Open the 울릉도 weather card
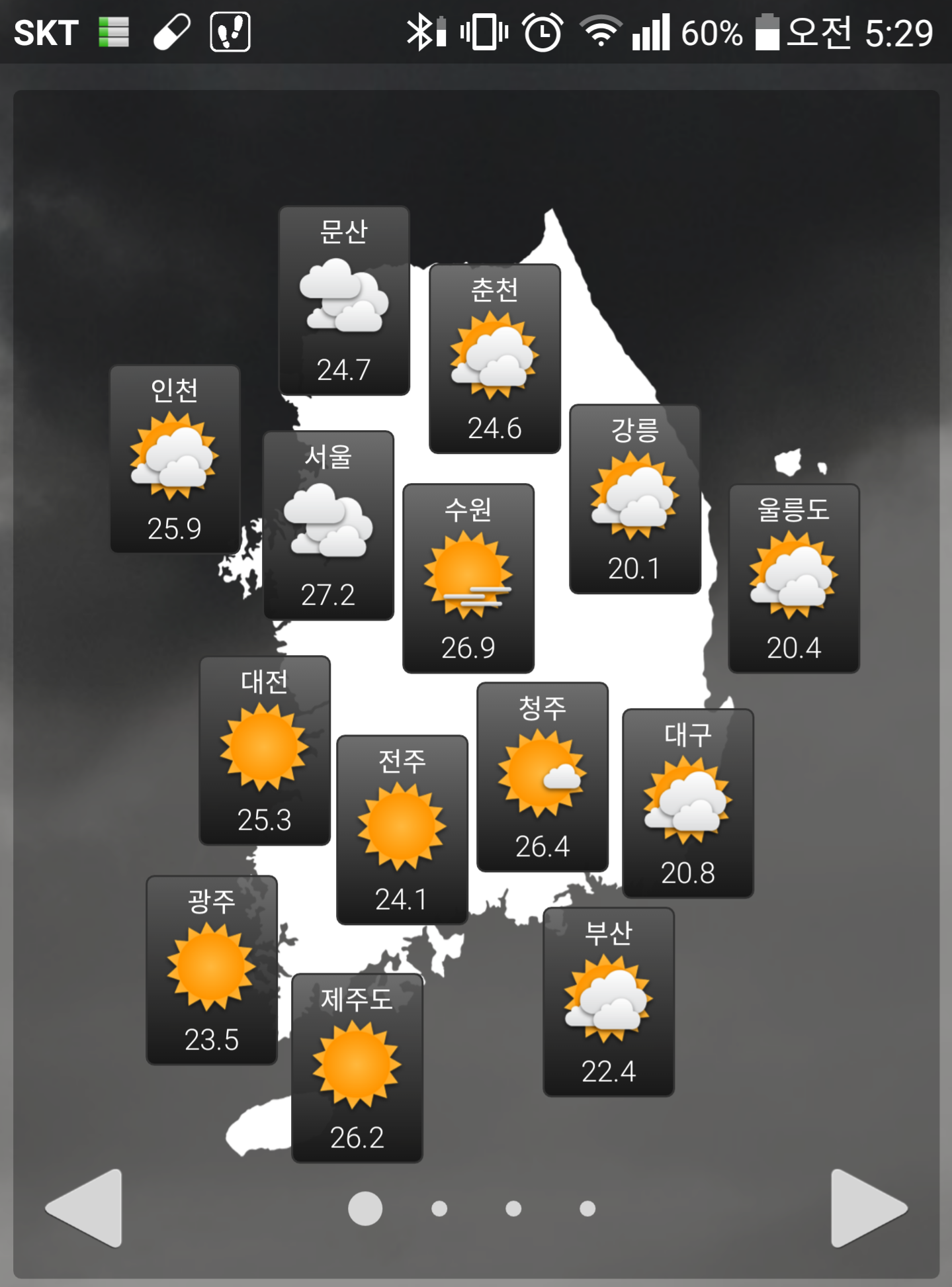This screenshot has height=1287, width=952. 793,578
